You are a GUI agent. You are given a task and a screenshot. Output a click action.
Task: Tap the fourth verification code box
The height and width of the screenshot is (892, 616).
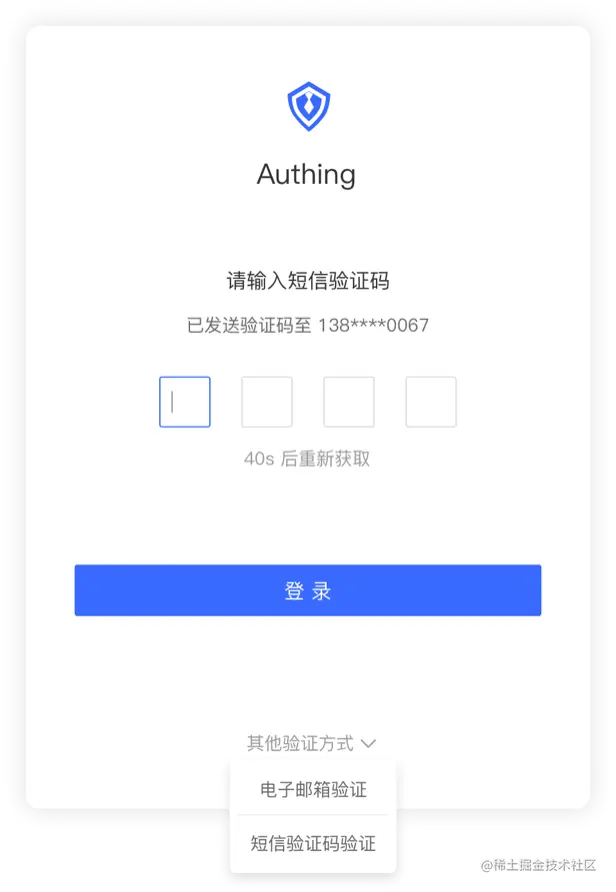[x=431, y=402]
